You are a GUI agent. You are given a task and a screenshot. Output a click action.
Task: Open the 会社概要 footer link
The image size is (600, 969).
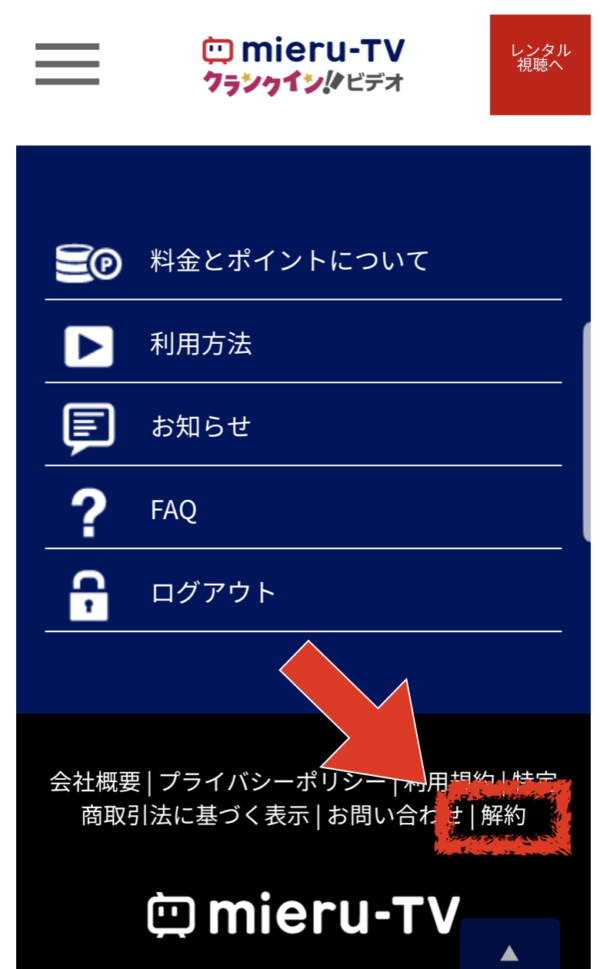click(95, 782)
